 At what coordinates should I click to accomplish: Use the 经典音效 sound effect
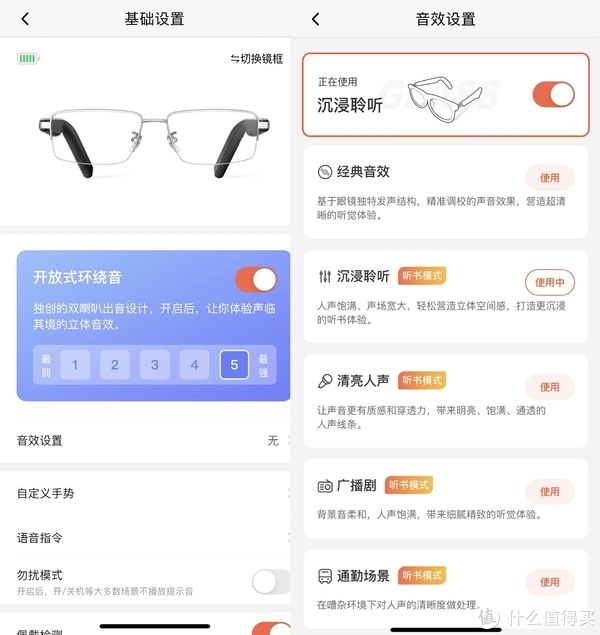[x=550, y=178]
